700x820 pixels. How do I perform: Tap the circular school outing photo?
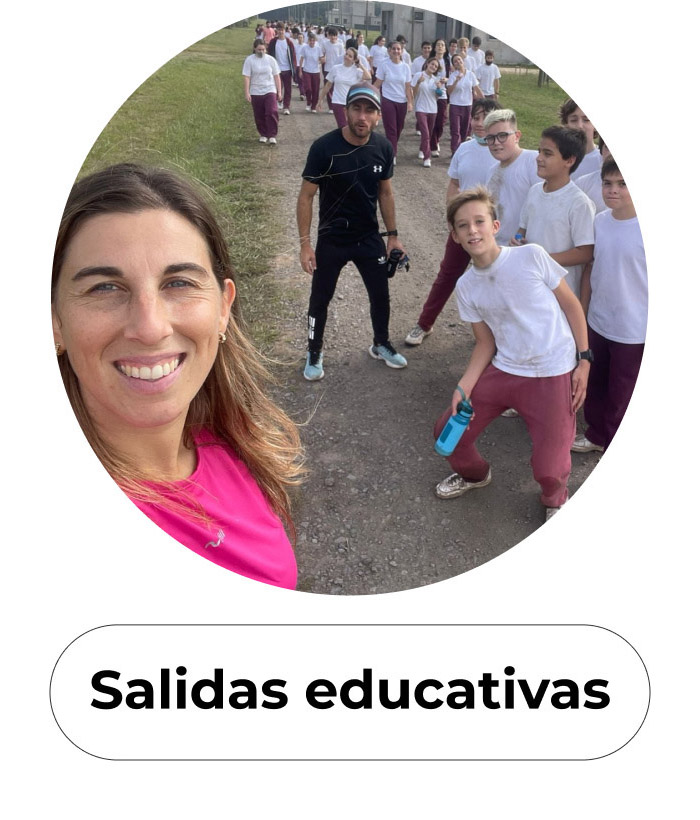pyautogui.click(x=349, y=298)
